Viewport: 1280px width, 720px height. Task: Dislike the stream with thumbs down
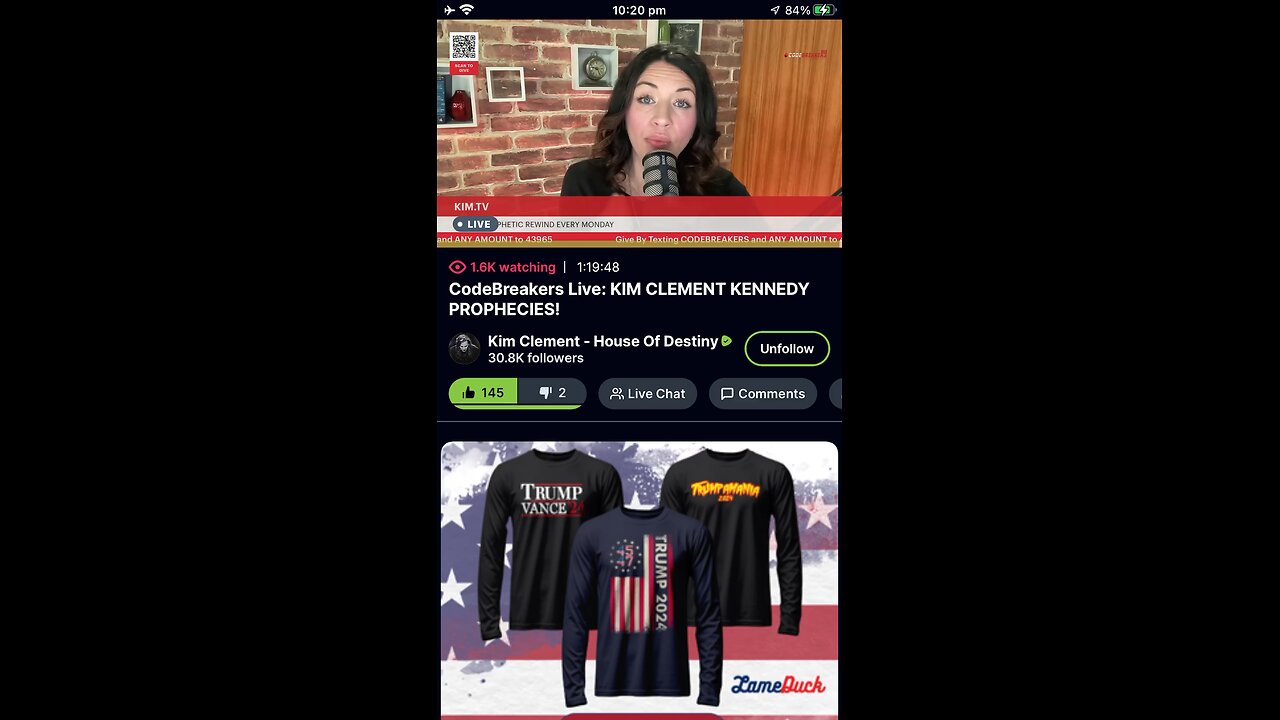[x=552, y=393]
